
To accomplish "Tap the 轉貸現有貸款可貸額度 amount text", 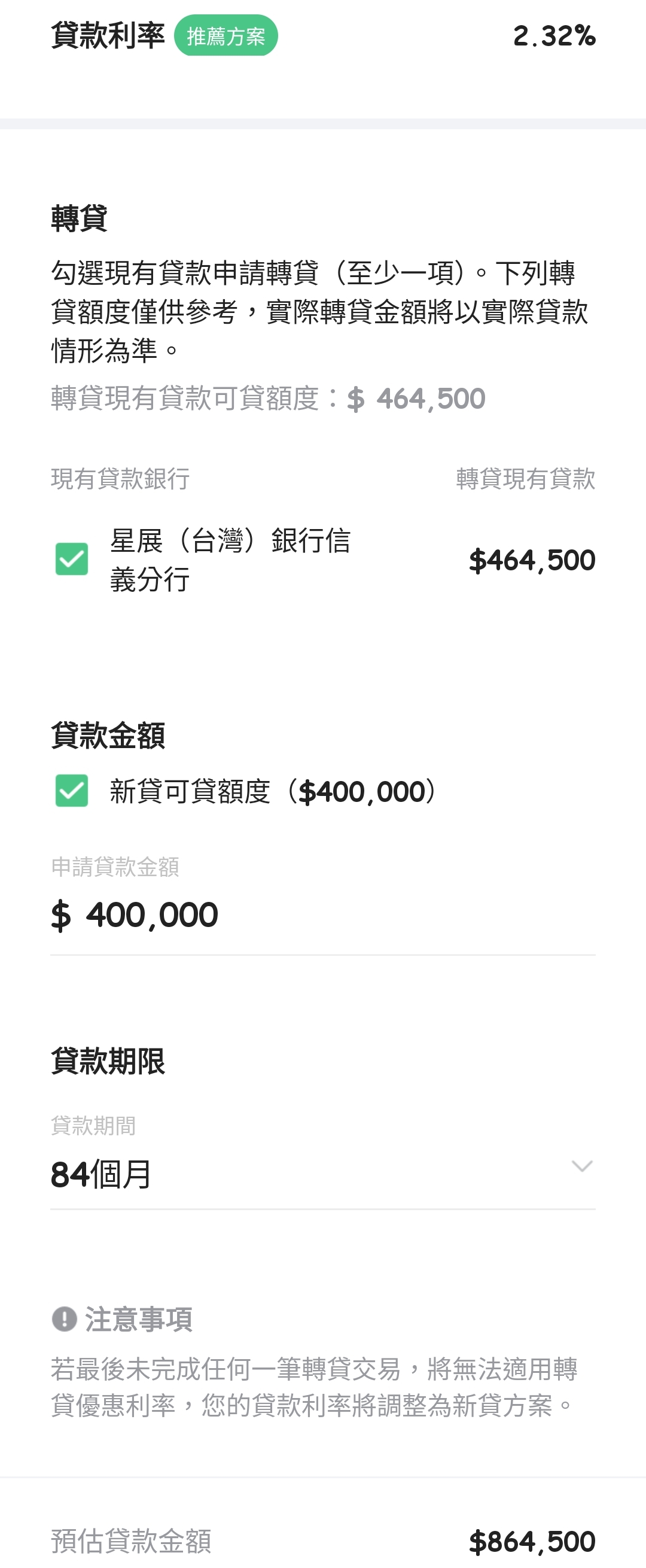I will 267,399.
